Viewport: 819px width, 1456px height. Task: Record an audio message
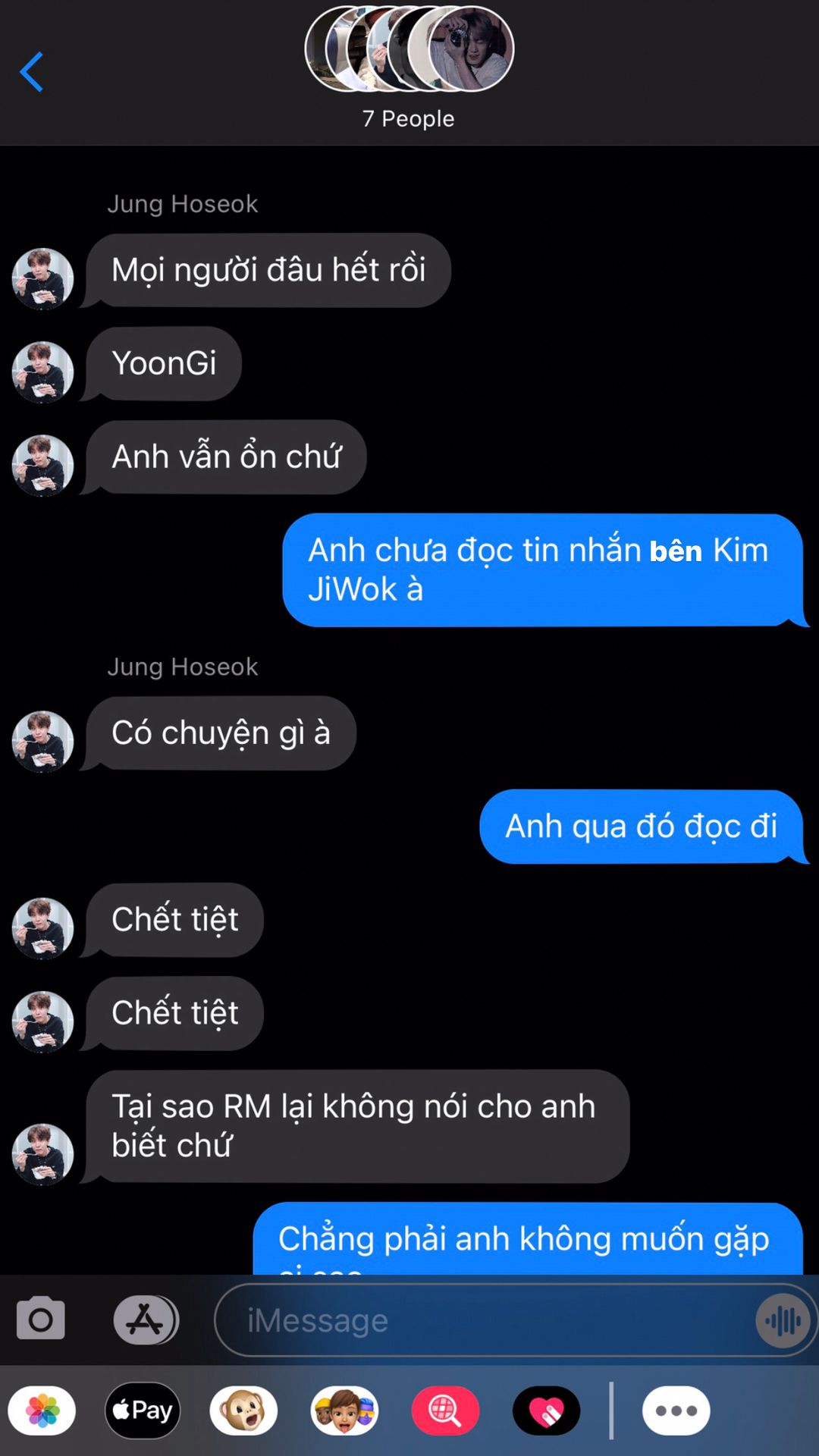[783, 1320]
